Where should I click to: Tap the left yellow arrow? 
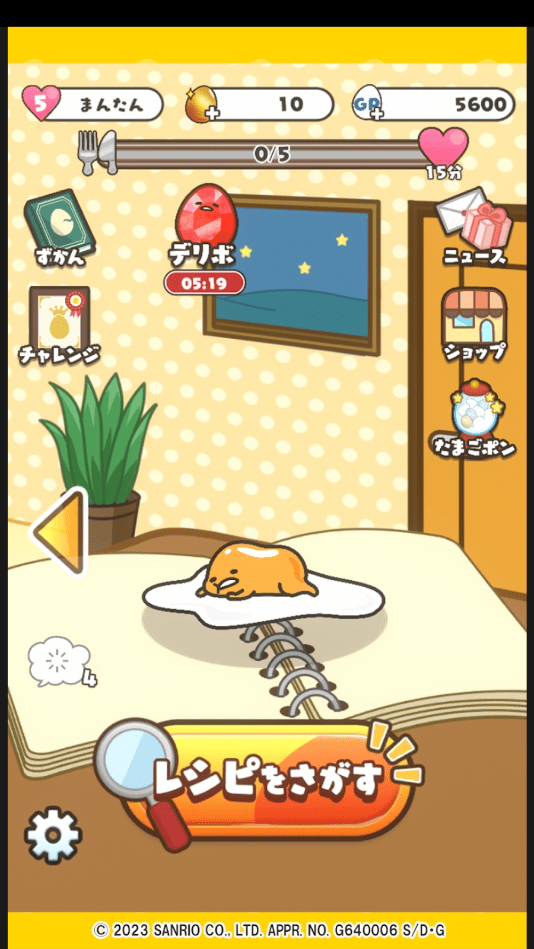click(61, 533)
